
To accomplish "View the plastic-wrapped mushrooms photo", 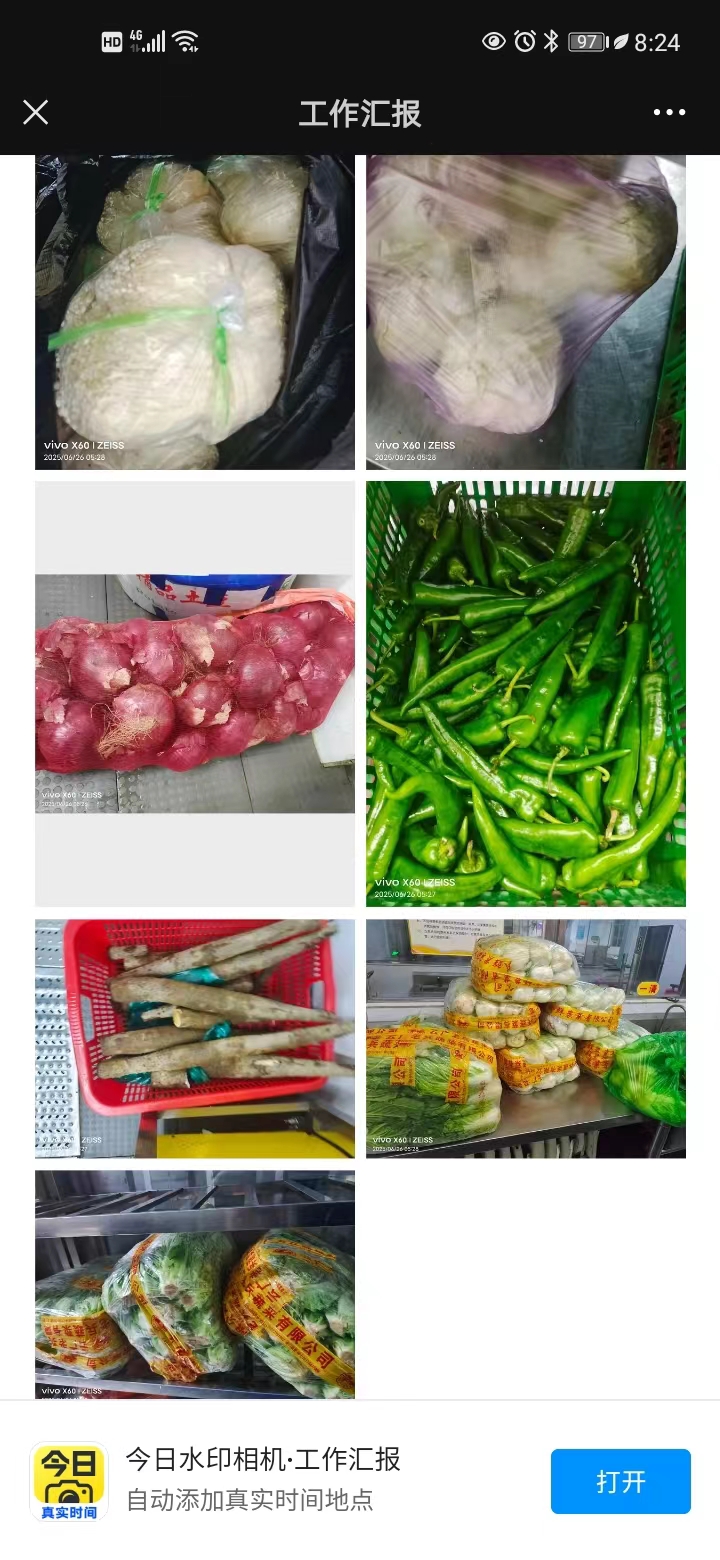I will point(526,312).
